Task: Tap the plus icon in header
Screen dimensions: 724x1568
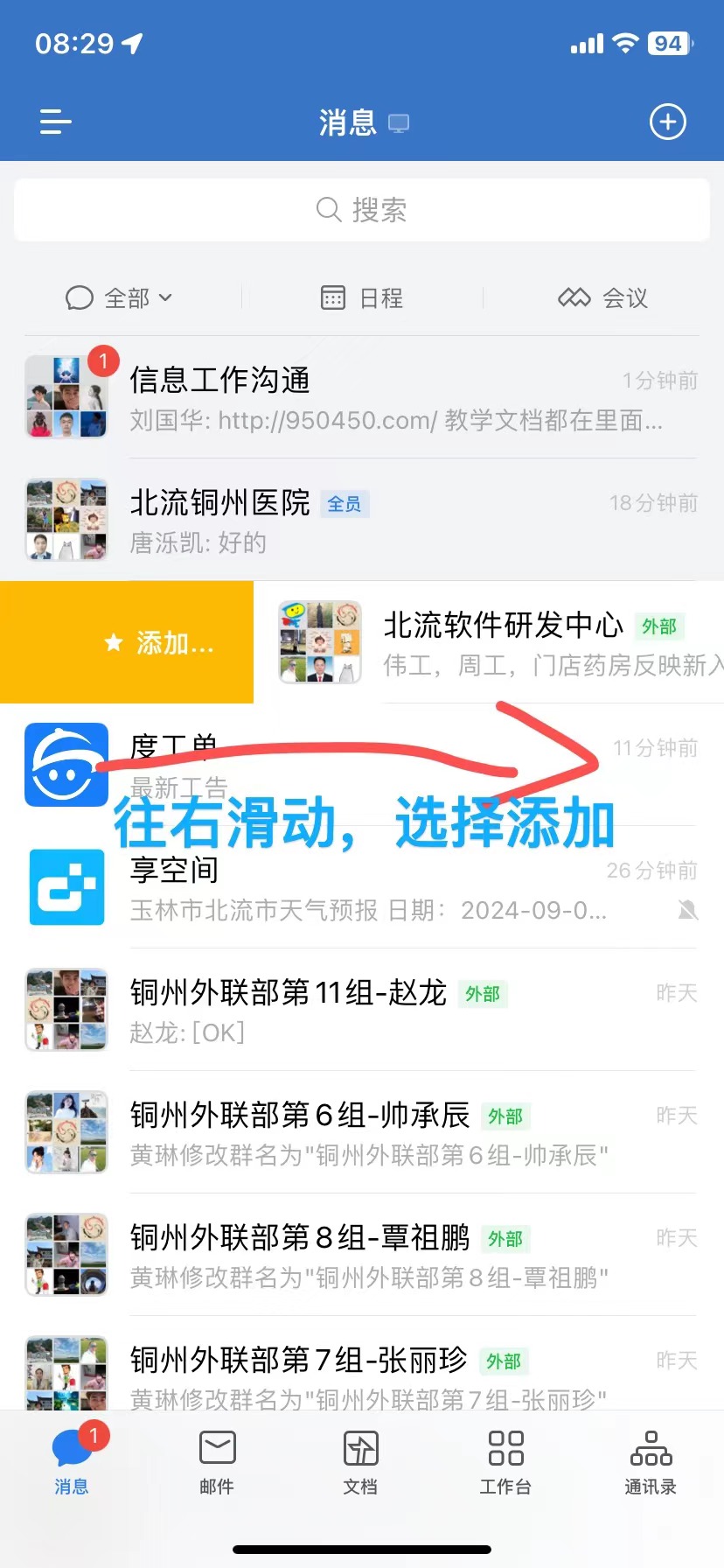Action: (x=667, y=122)
